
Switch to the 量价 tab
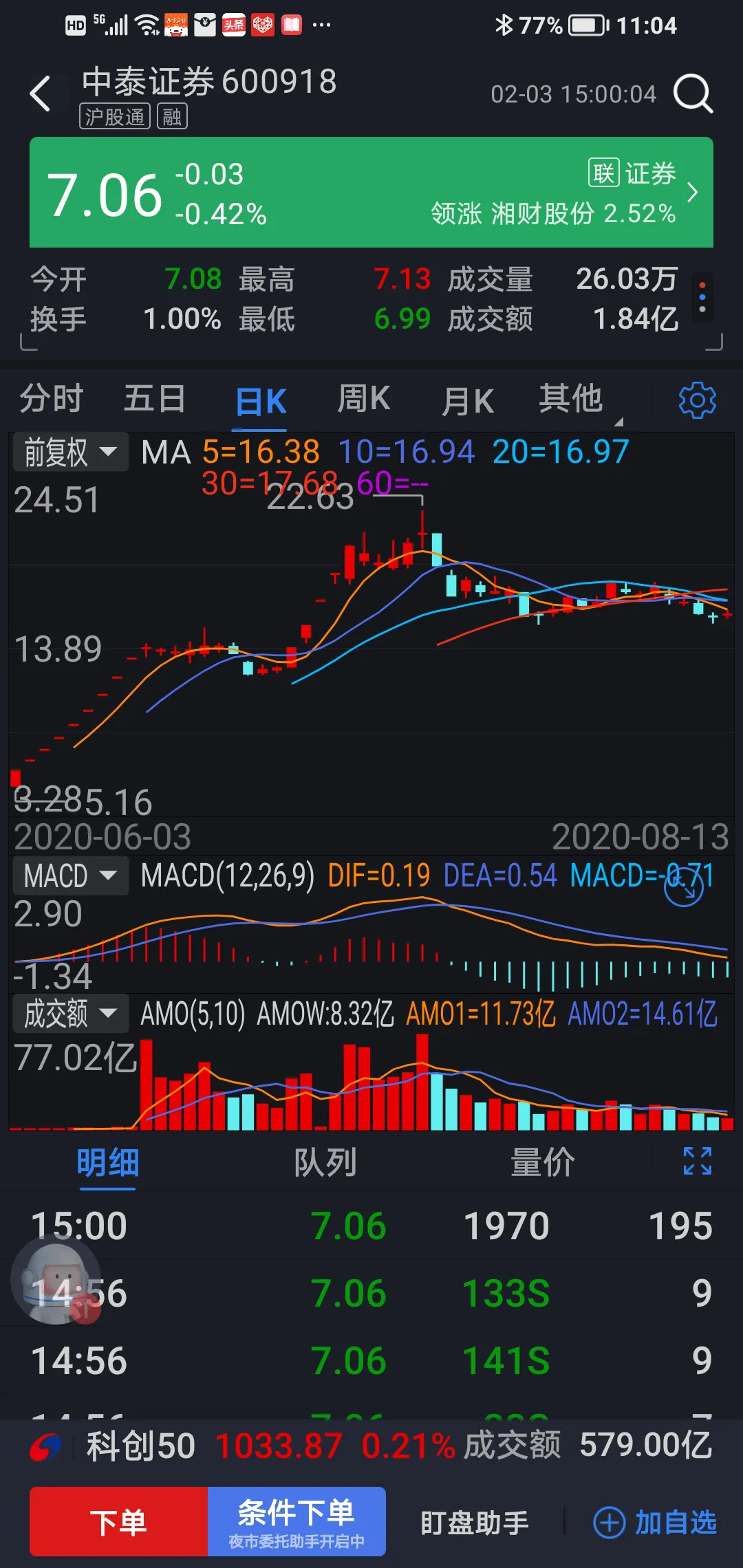coord(542,1163)
